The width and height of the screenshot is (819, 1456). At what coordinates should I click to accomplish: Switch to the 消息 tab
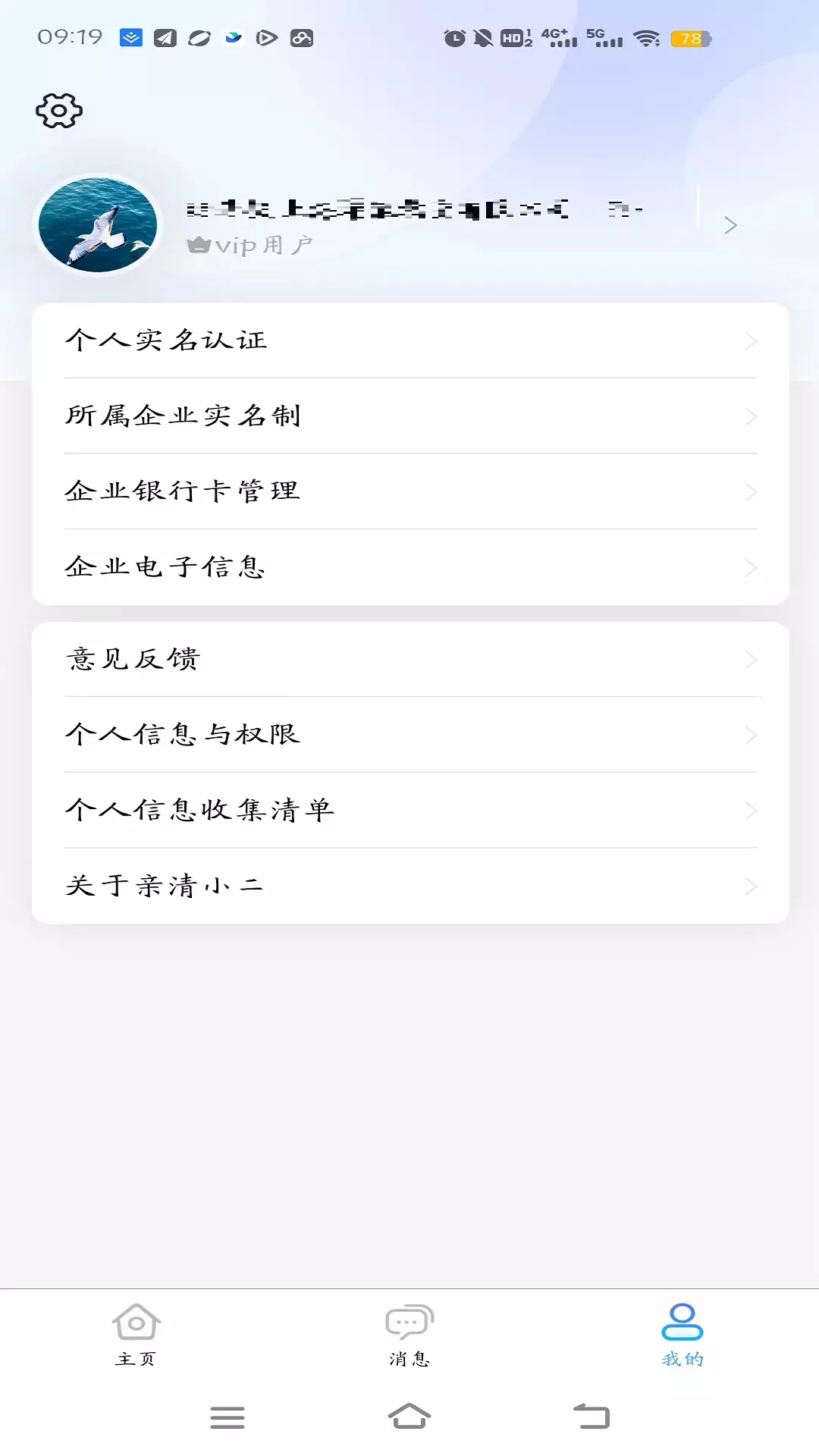[409, 1335]
